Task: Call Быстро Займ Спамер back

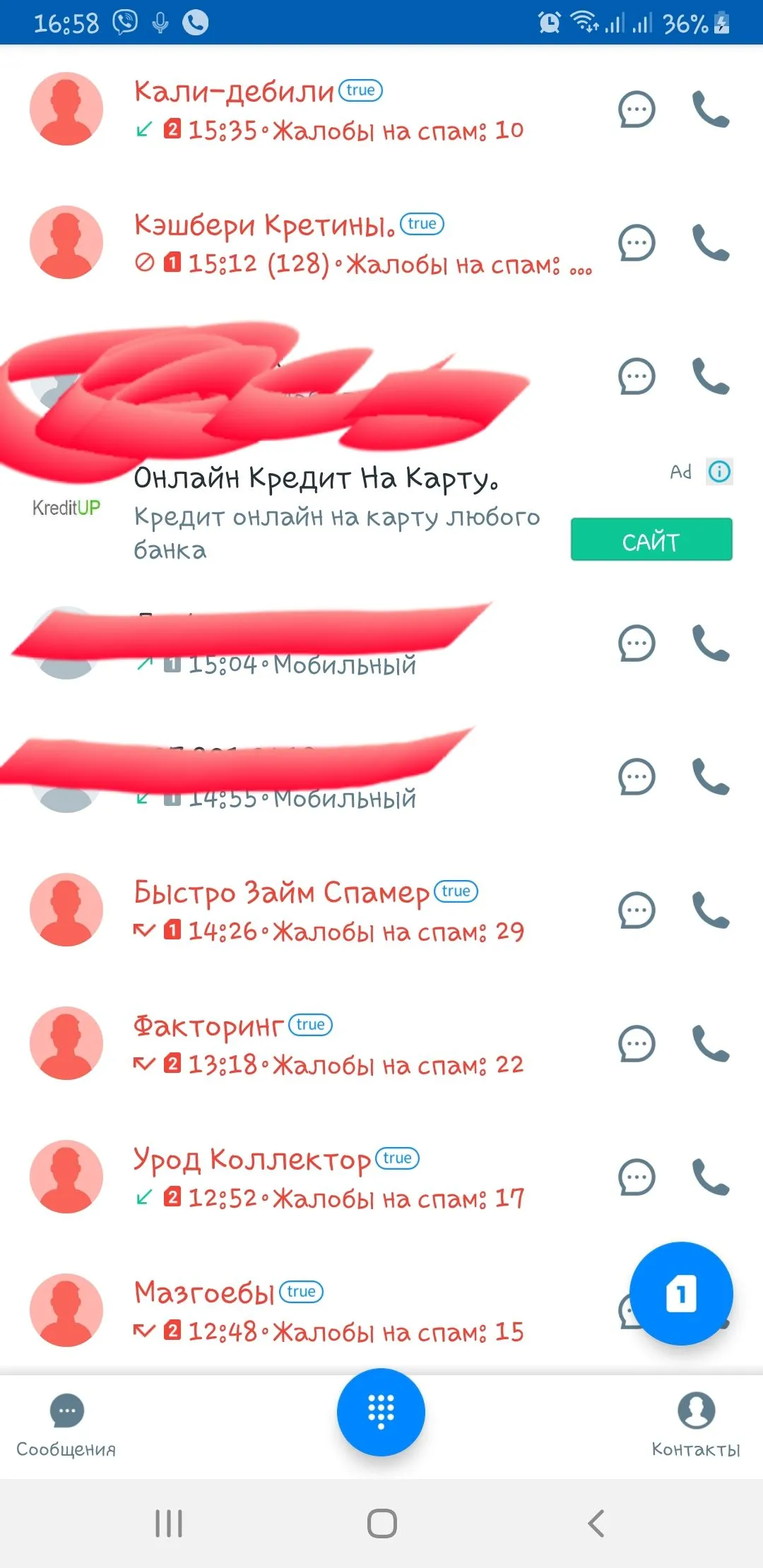Action: pos(710,910)
